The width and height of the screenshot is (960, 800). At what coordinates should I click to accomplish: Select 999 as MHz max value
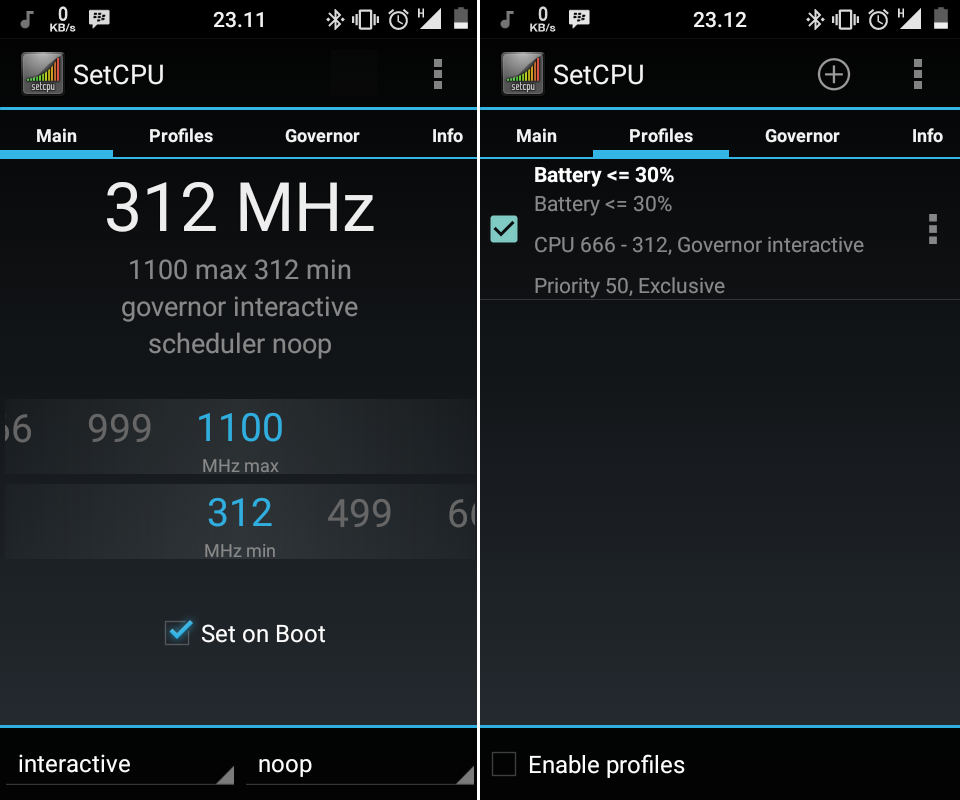pyautogui.click(x=119, y=428)
